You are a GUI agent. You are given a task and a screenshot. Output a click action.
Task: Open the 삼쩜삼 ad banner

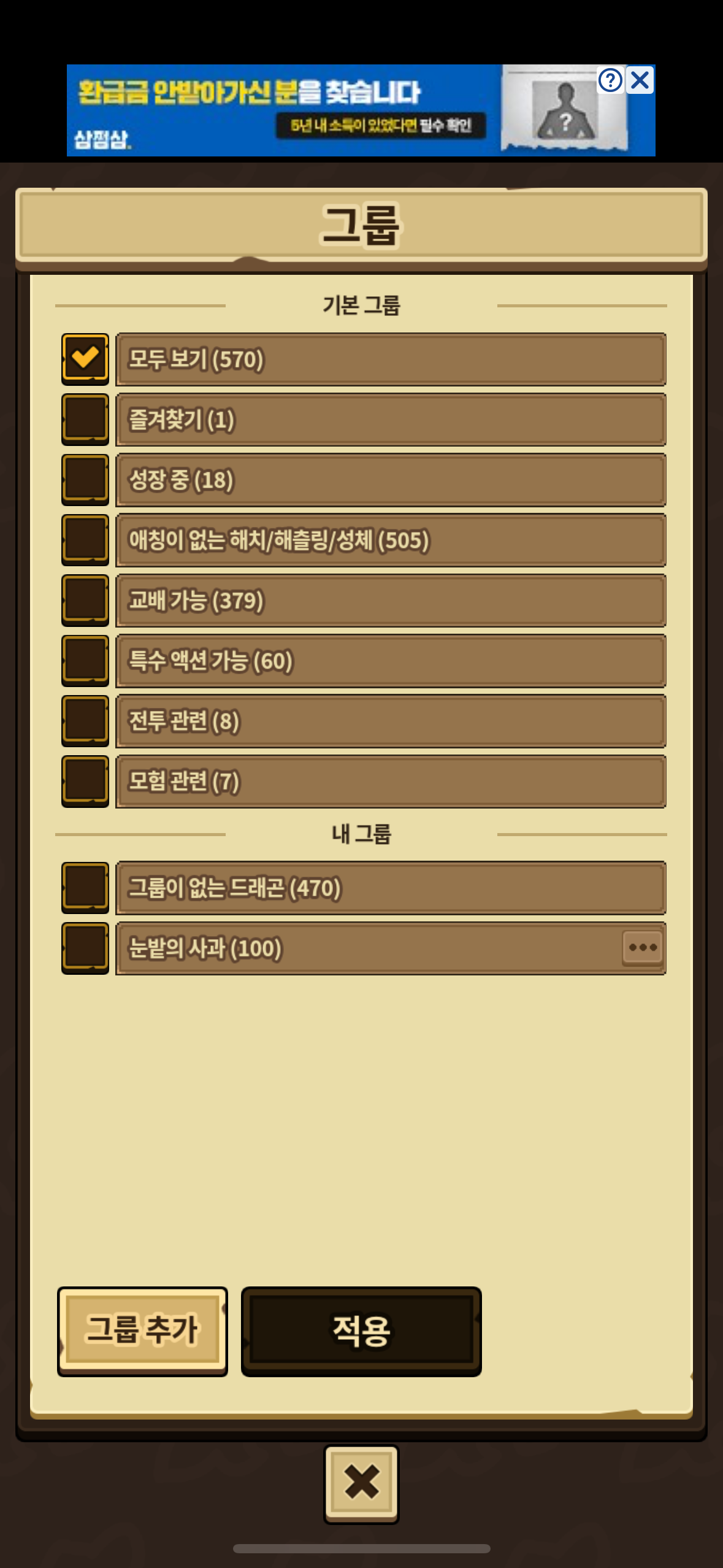tap(361, 110)
